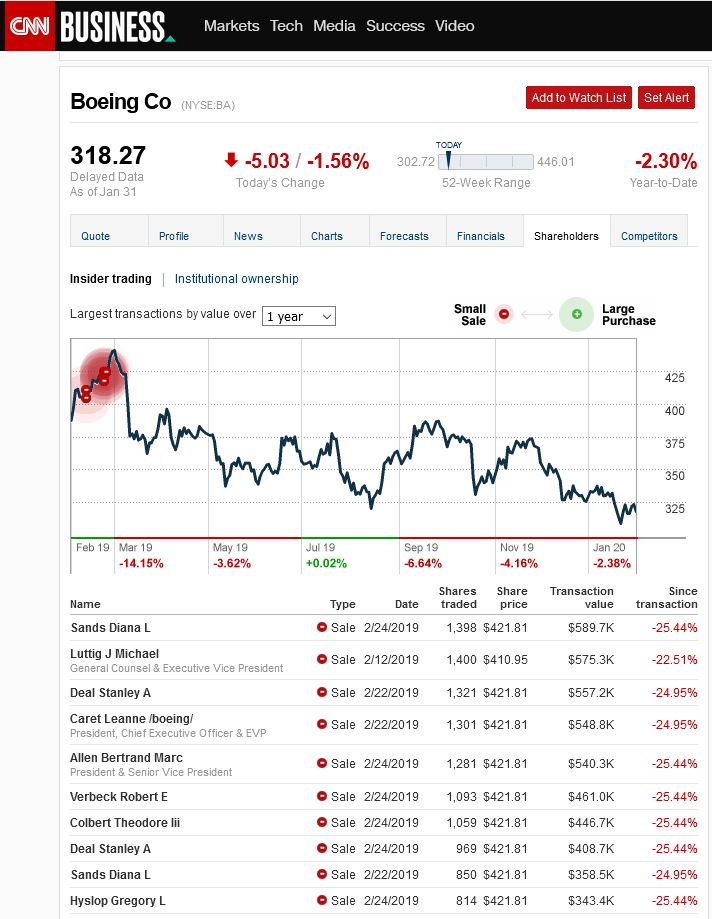
Task: View the Forecasts tab
Action: pos(404,236)
